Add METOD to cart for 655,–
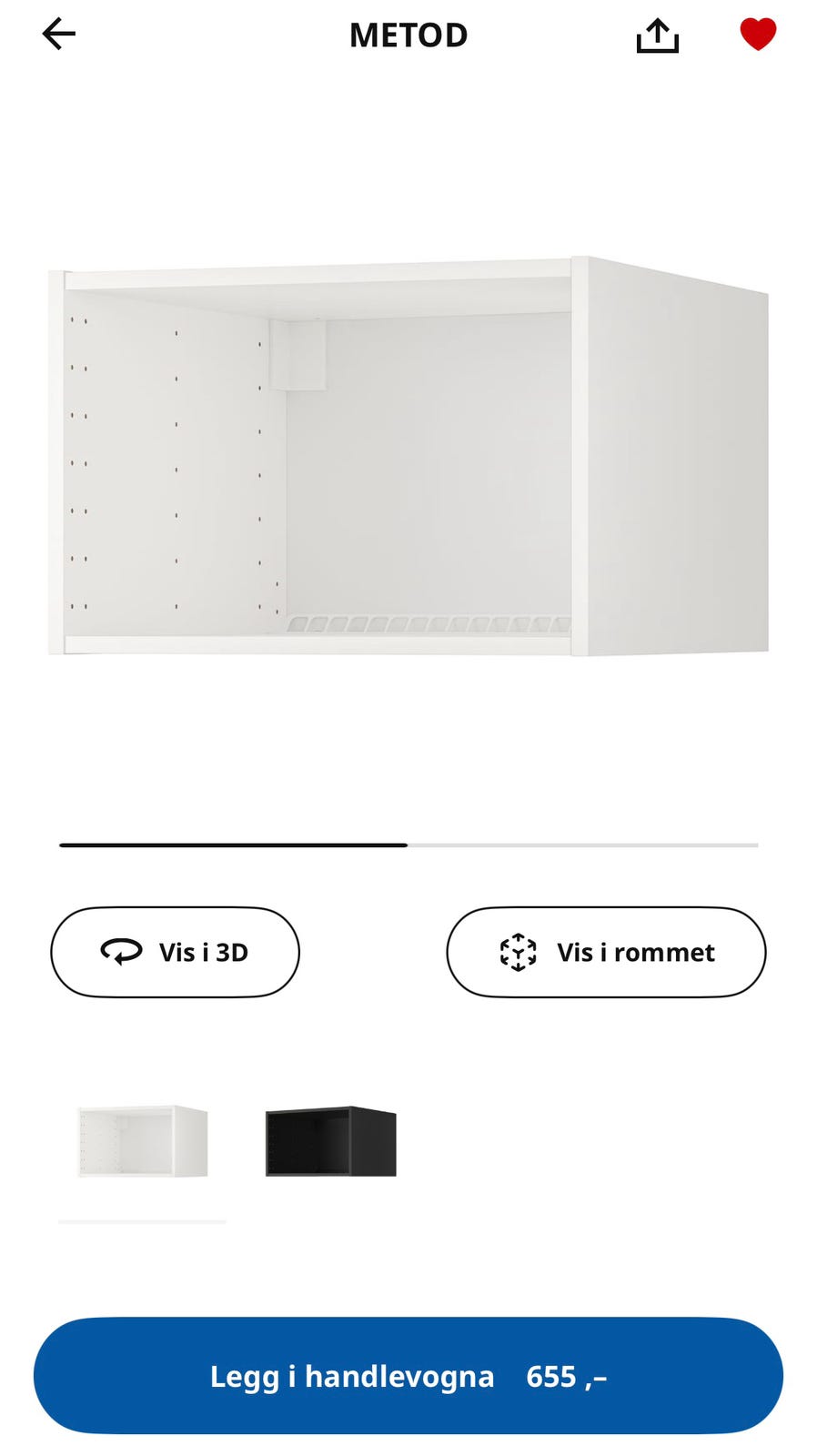Screen dimensions: 817x1456 coord(408,1377)
